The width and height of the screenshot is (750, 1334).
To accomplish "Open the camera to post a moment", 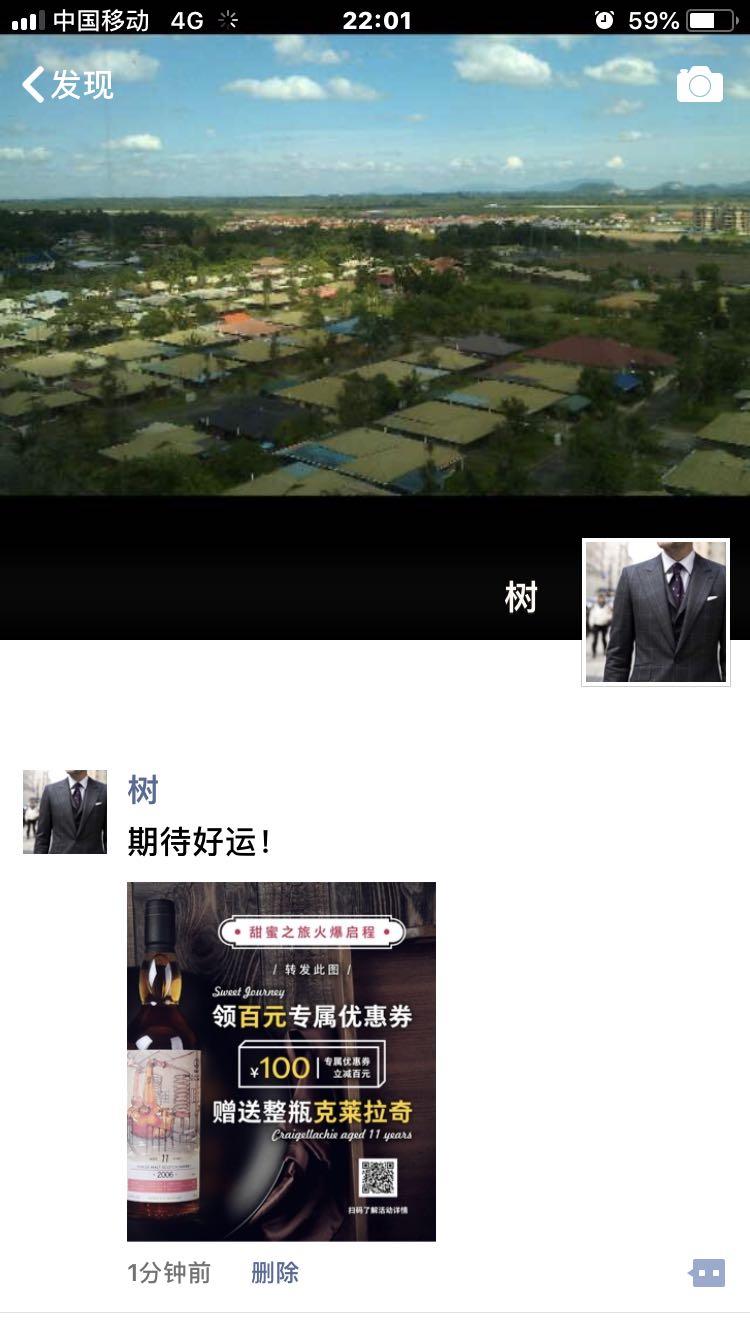I will click(699, 86).
